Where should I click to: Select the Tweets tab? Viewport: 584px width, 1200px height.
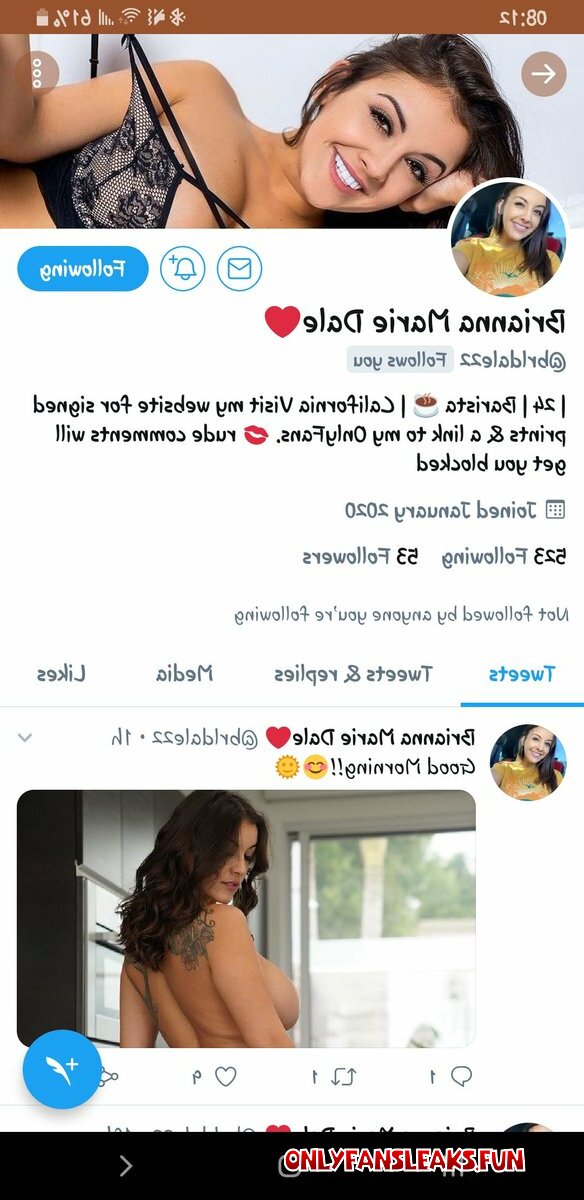click(x=522, y=673)
